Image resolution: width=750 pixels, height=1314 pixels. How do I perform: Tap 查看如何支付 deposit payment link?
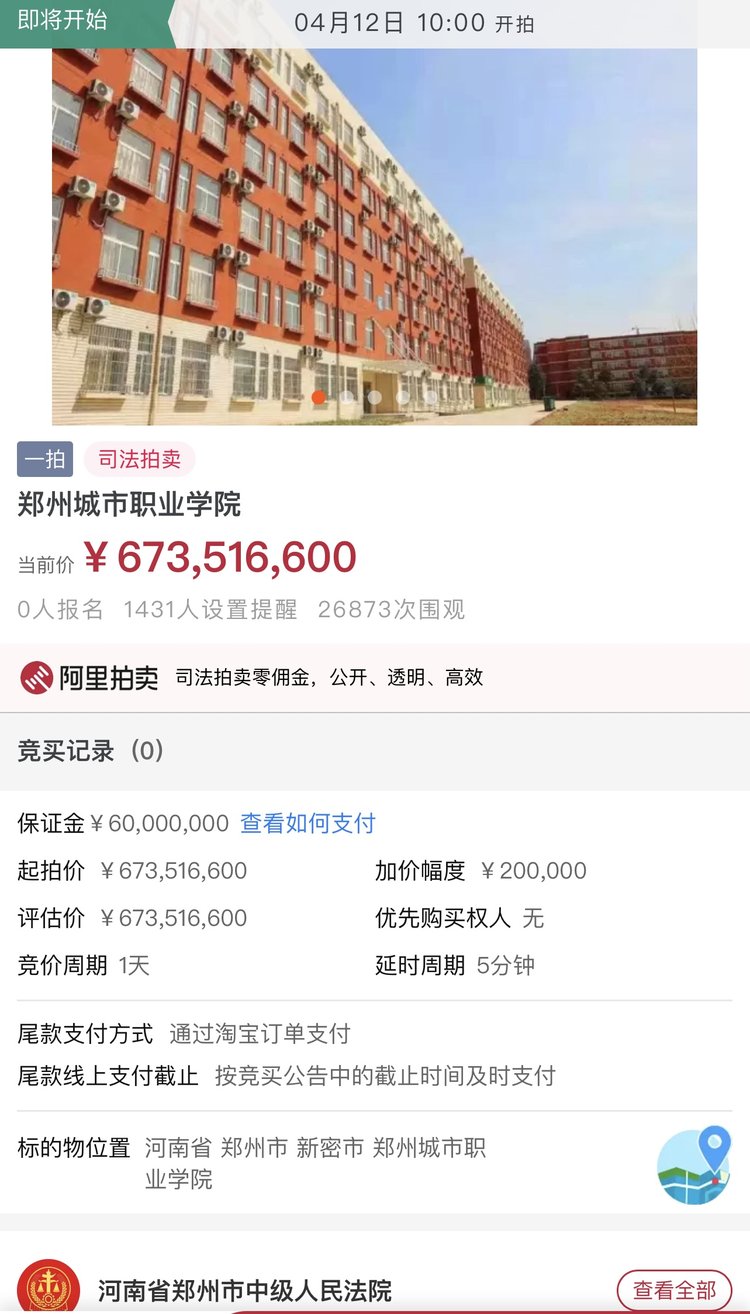(x=307, y=823)
